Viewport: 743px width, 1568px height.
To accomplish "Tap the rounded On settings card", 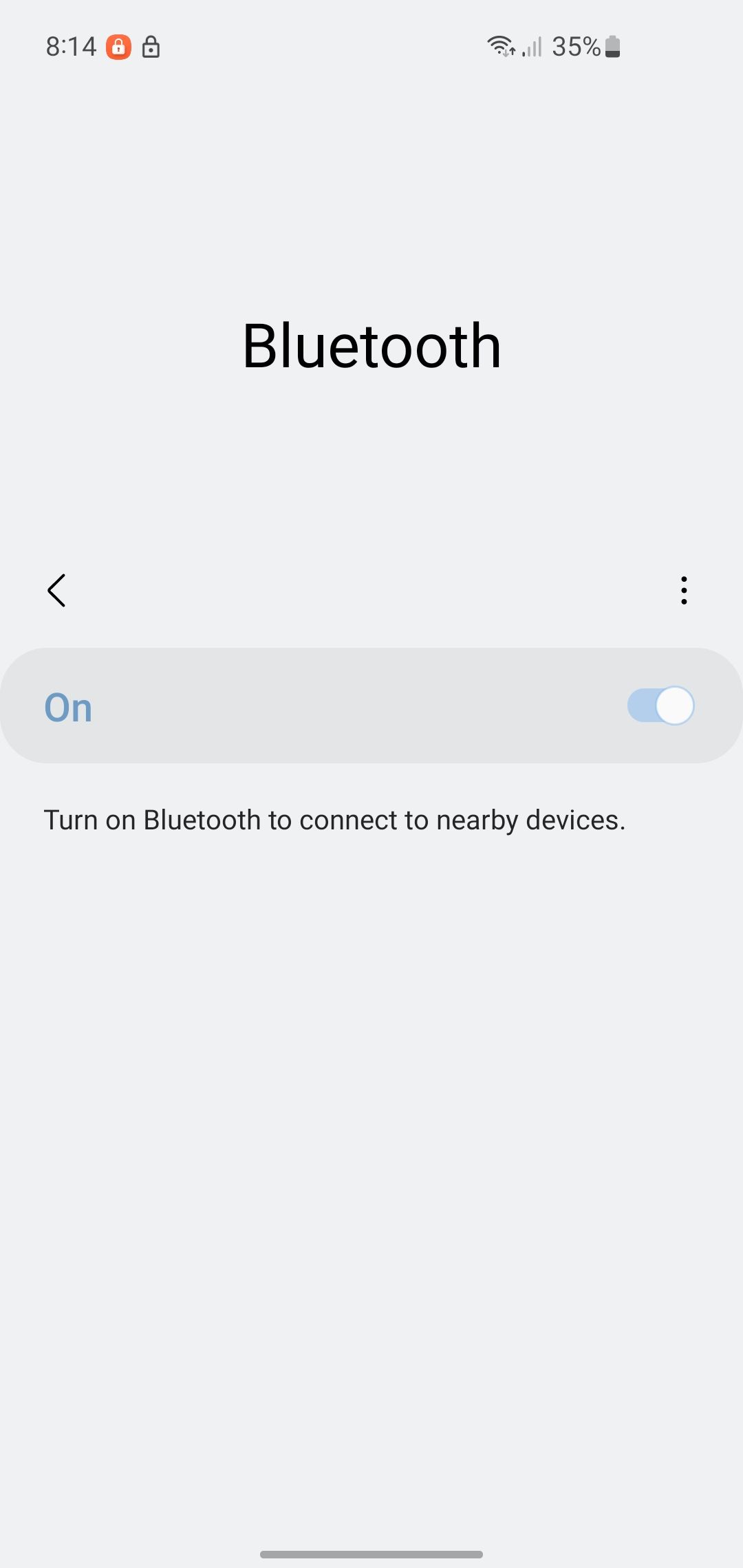I will [371, 705].
